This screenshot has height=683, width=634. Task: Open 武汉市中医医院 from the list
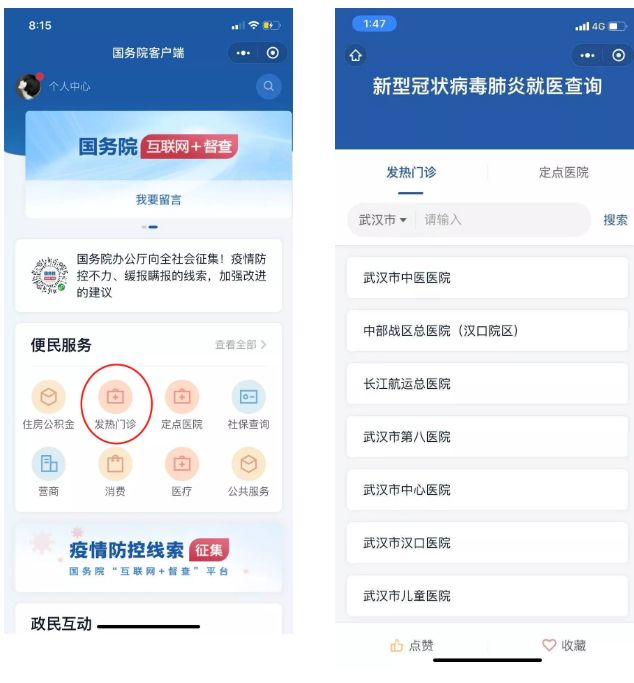(x=487, y=277)
